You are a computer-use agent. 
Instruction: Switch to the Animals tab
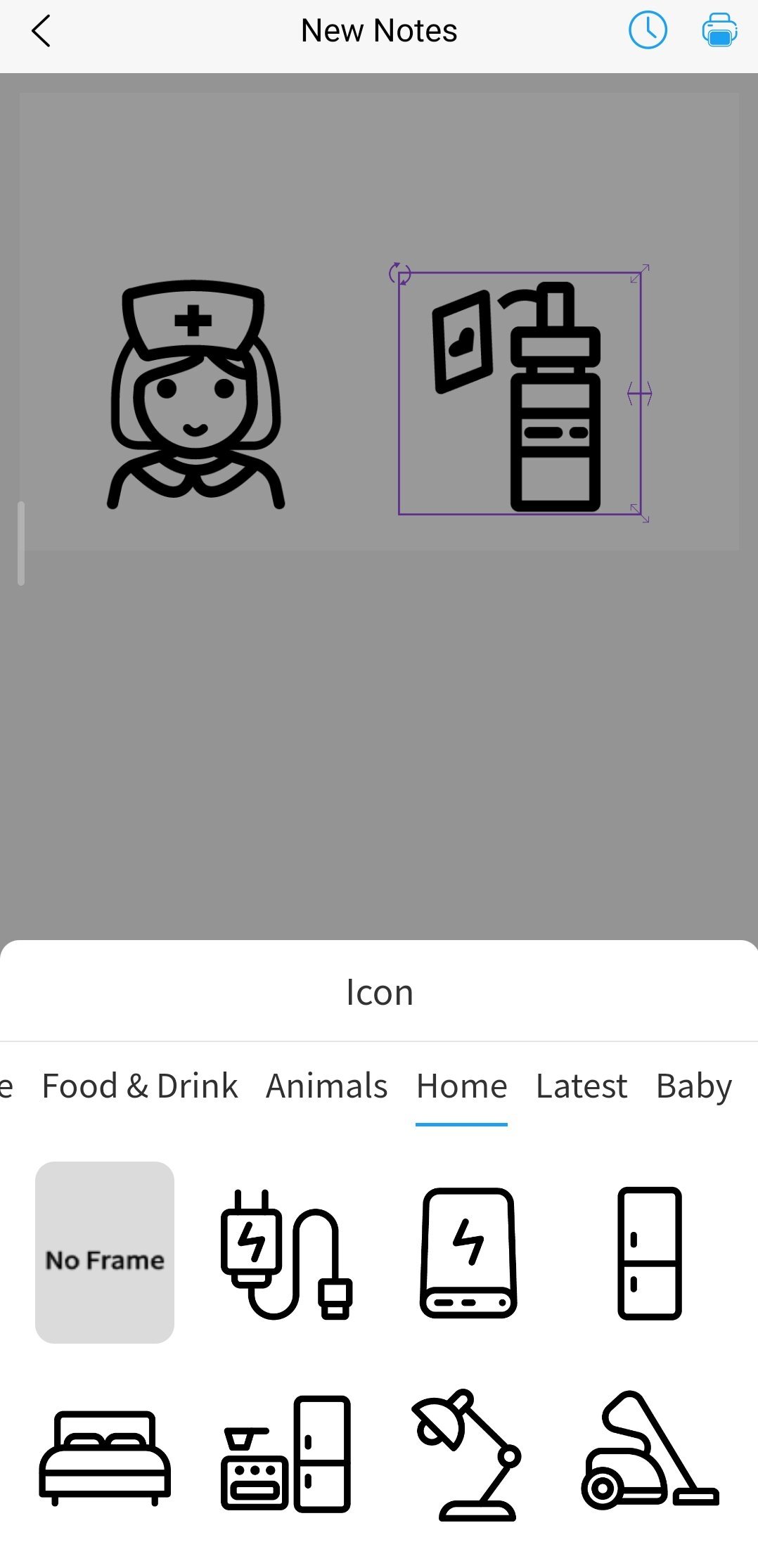pyautogui.click(x=326, y=1086)
